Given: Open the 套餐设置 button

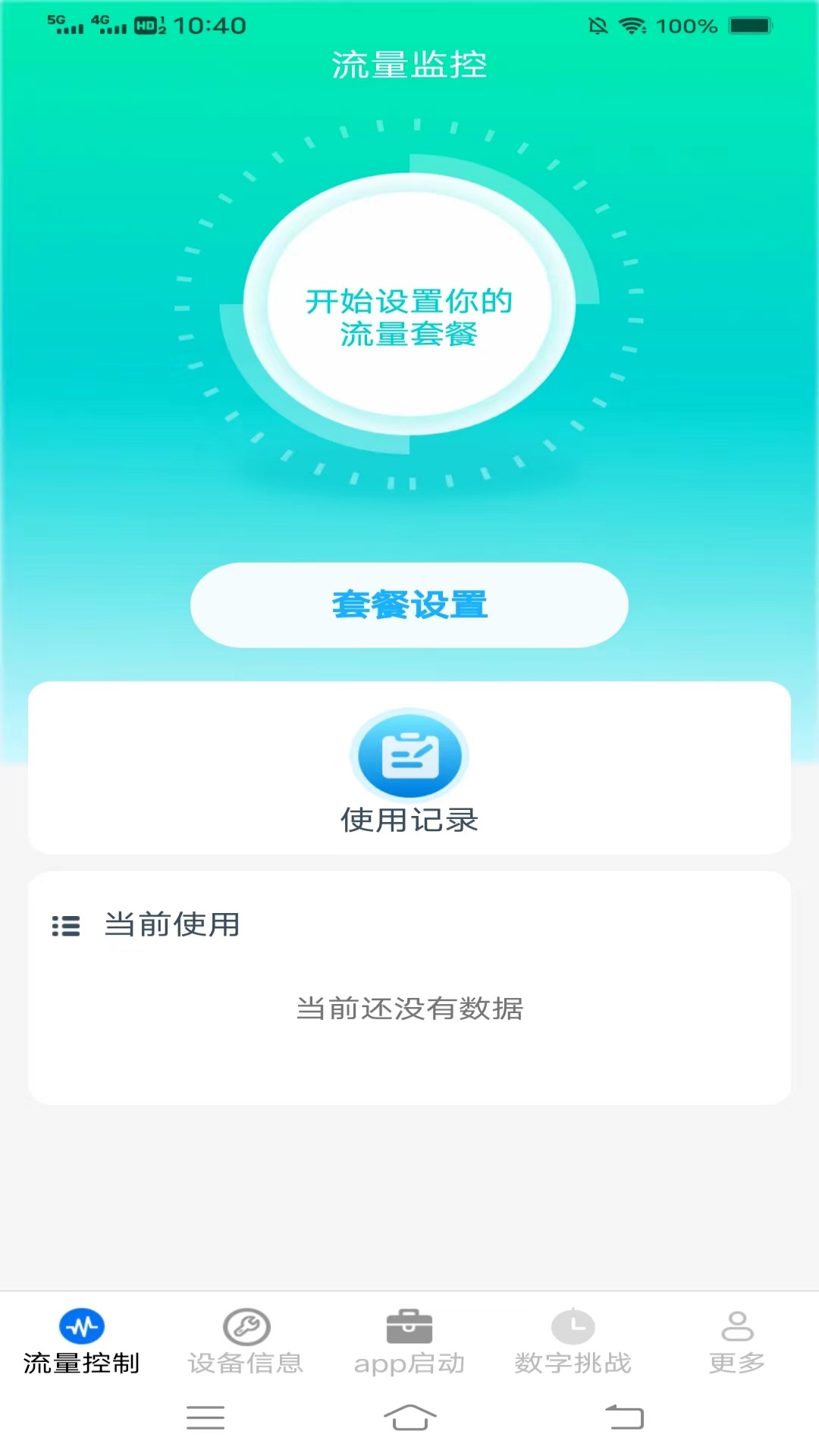Looking at the screenshot, I should click(409, 604).
